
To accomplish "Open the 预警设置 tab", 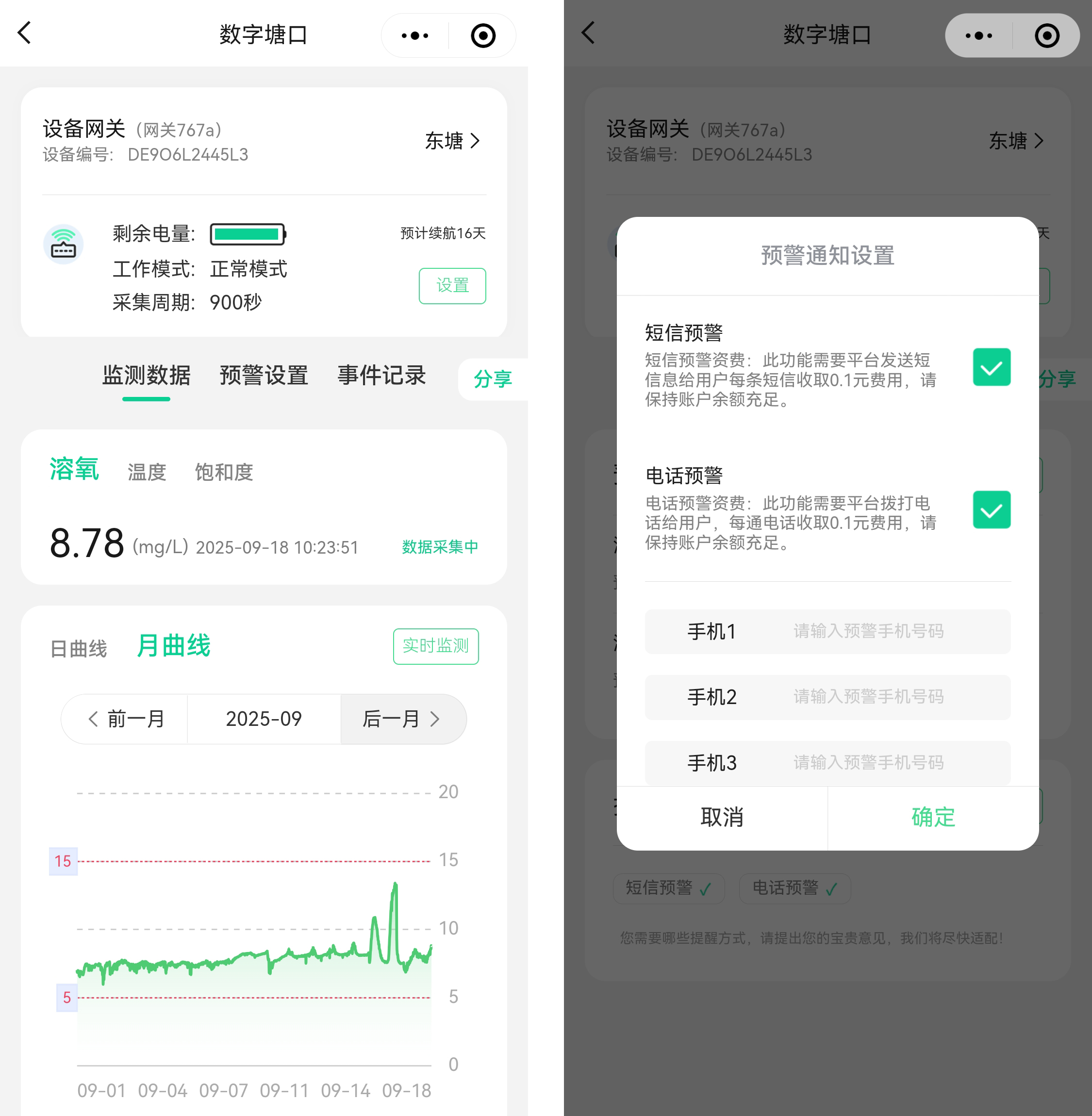I will 264,376.
